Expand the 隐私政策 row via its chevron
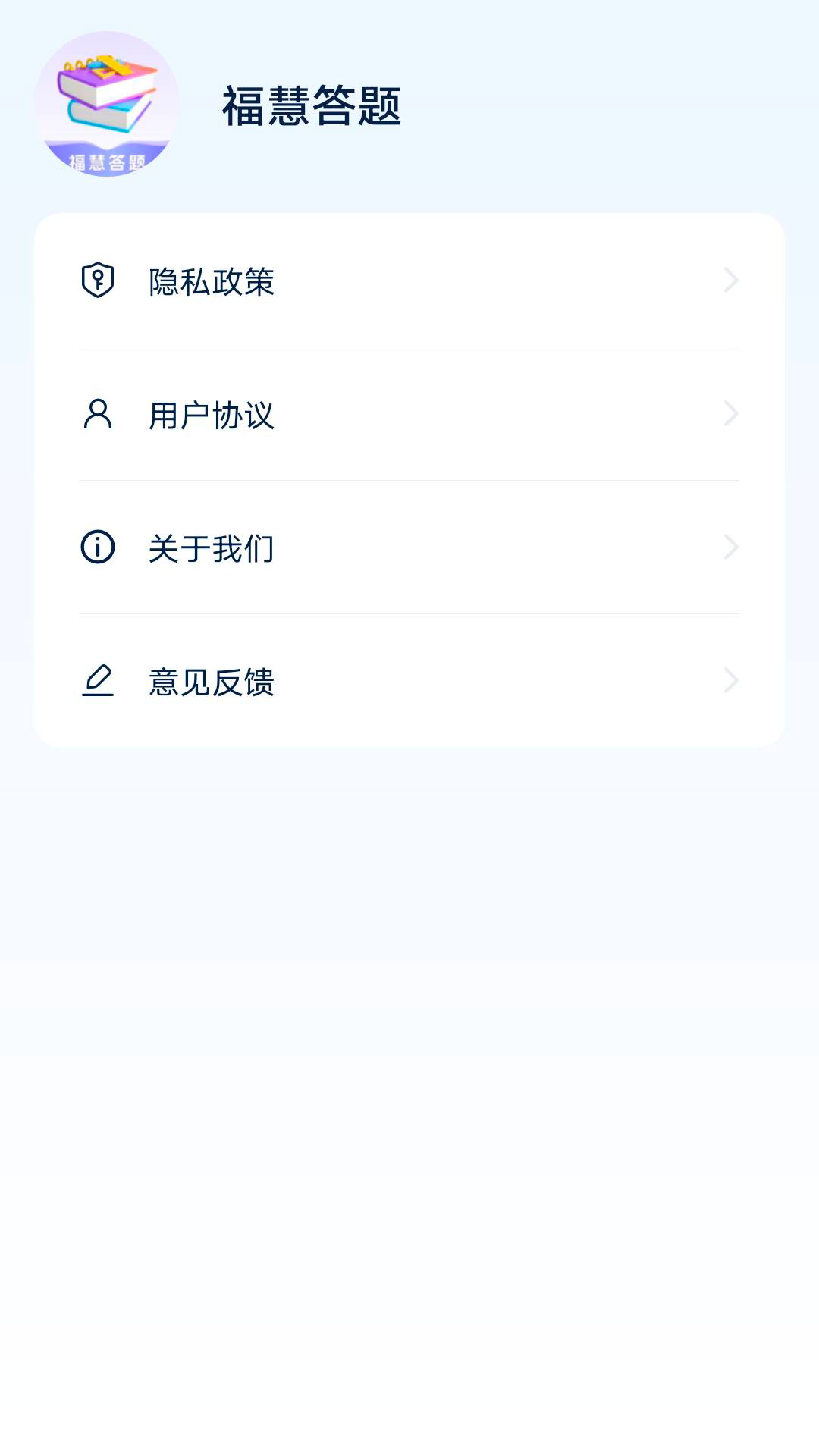This screenshot has width=819, height=1456. [x=730, y=281]
